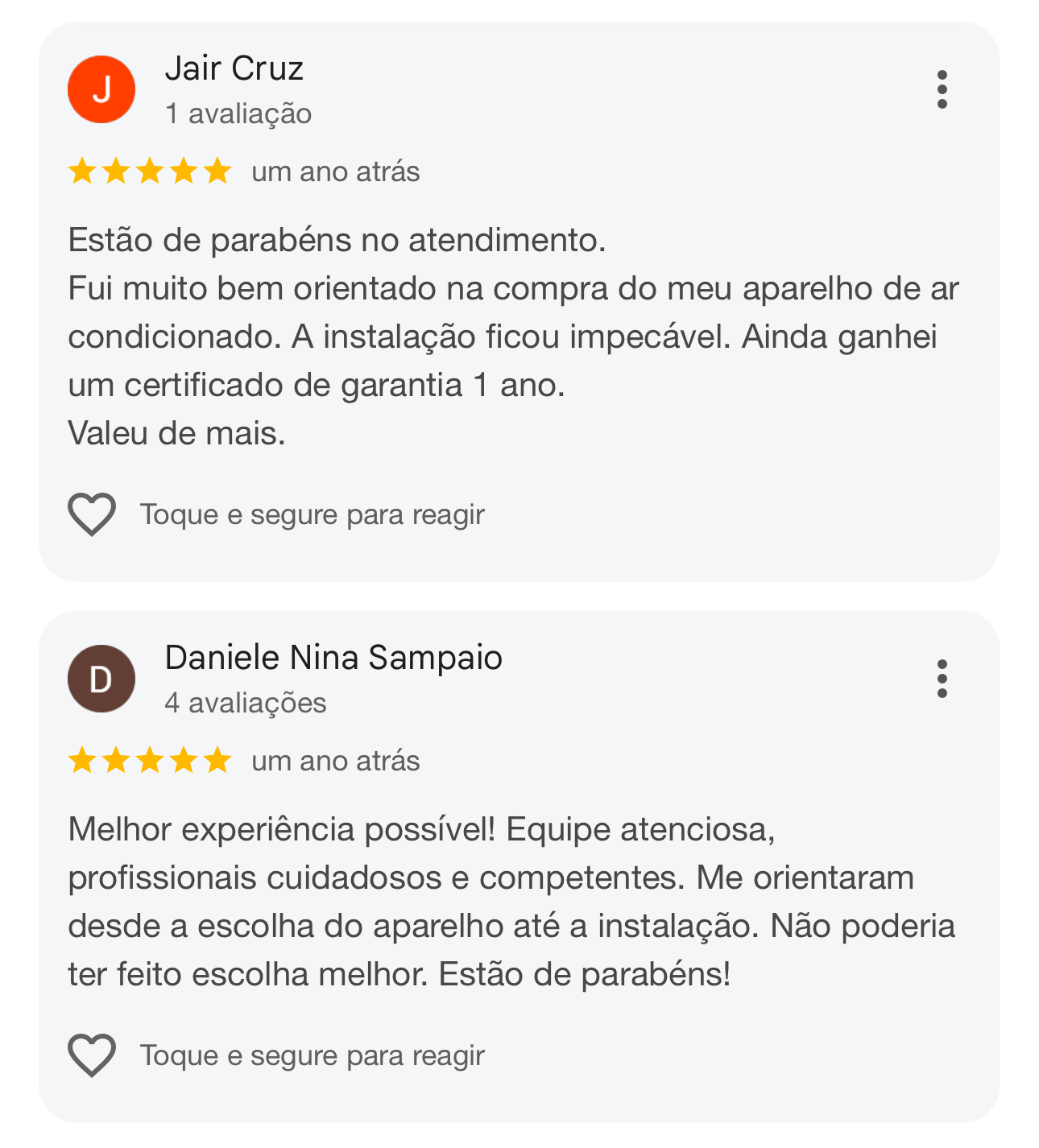Open the overflow menu on Daniele Nina Sampaio's review
The height and width of the screenshot is (1148, 1039).
tap(942, 679)
